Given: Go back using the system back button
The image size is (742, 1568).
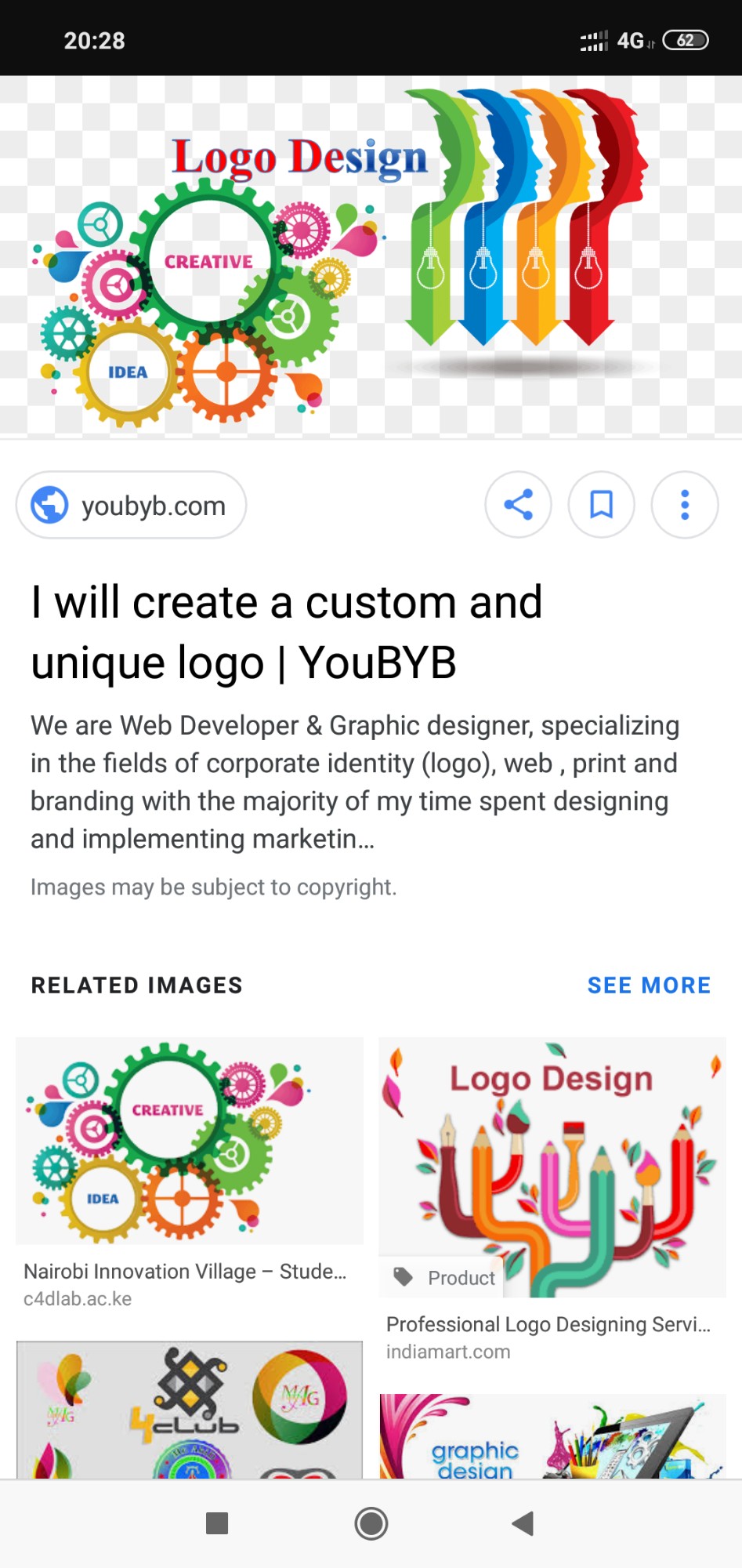Looking at the screenshot, I should [522, 1523].
